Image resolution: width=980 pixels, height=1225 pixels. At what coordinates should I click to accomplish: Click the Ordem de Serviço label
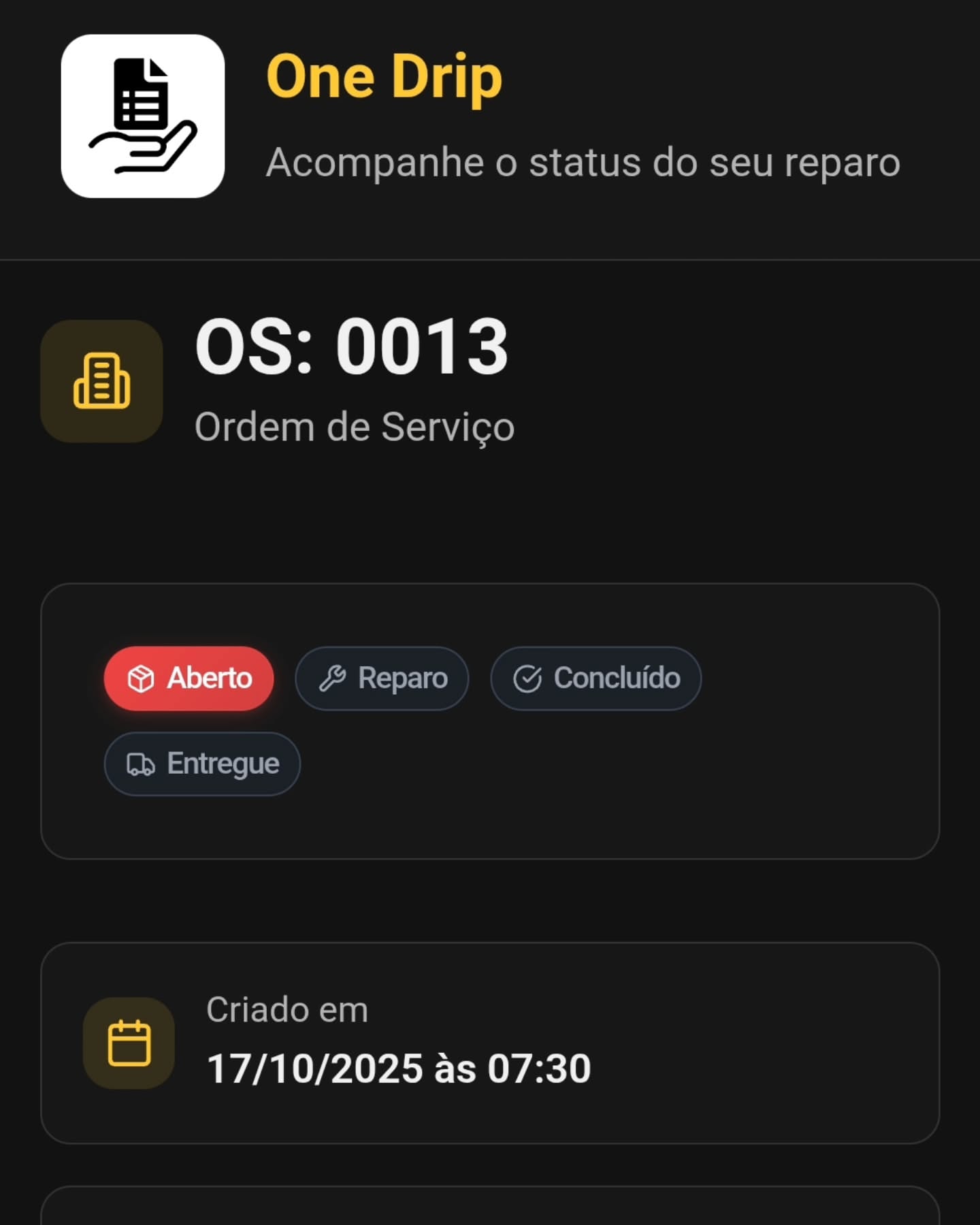[x=355, y=427]
